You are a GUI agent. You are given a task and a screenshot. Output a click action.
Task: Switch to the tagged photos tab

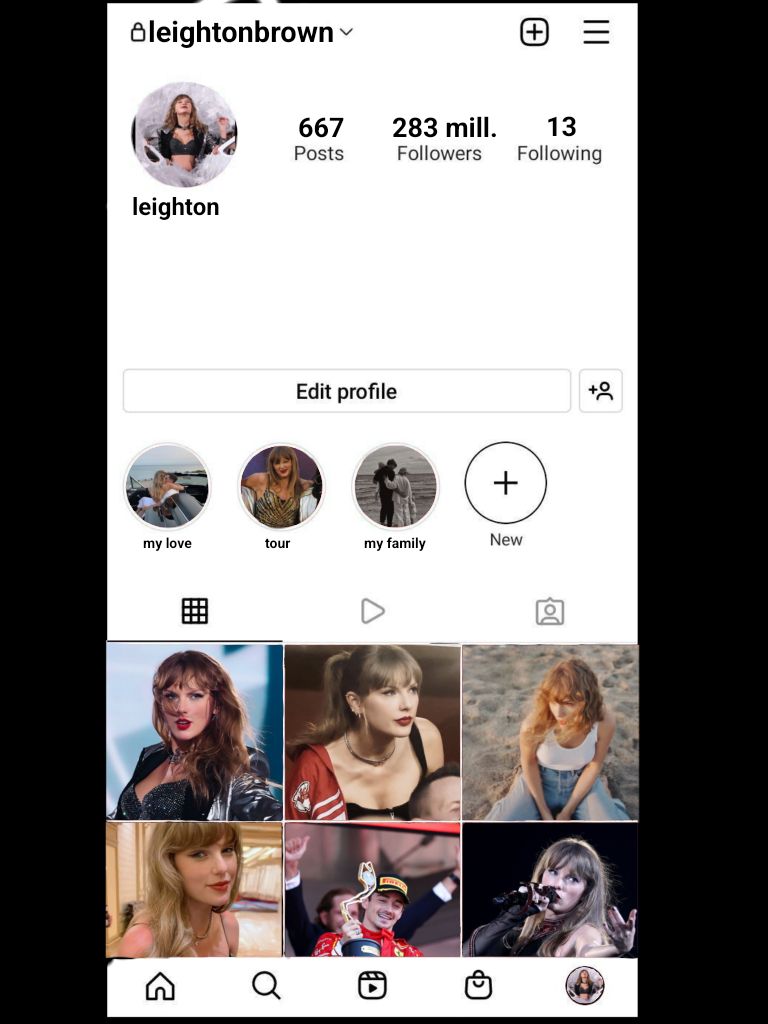tap(549, 611)
